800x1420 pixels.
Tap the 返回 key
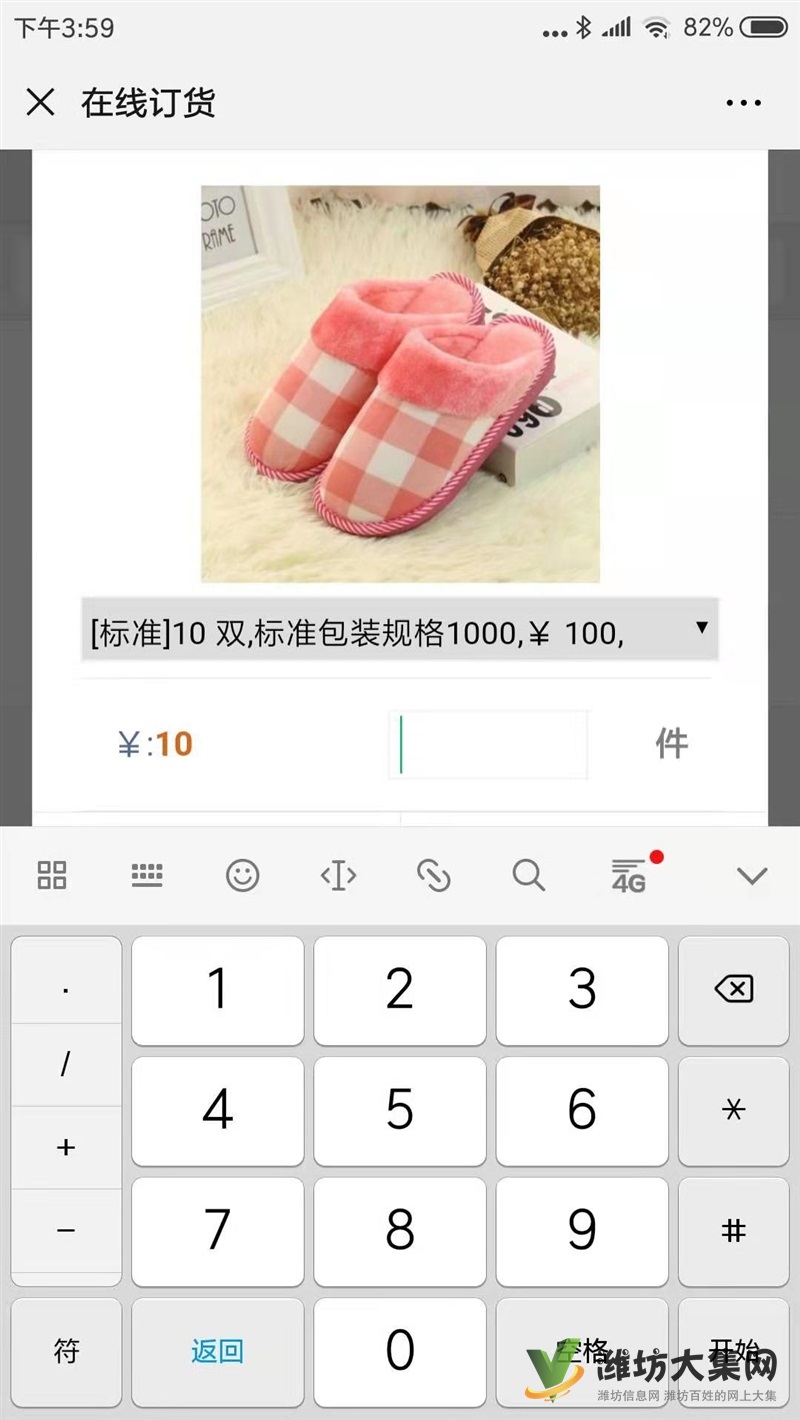(217, 1352)
